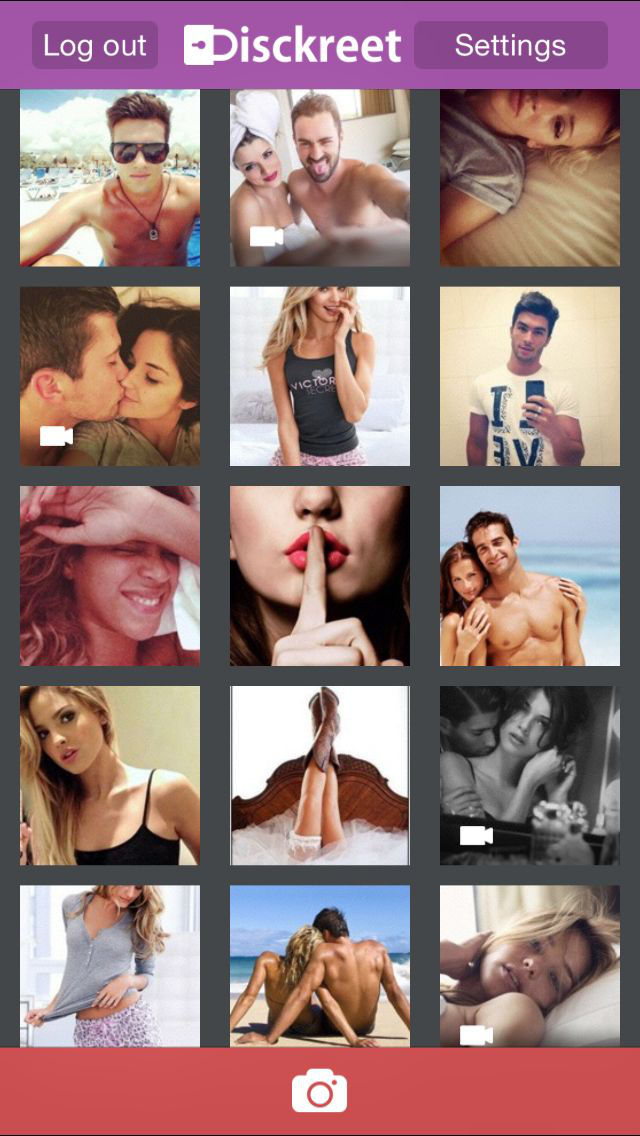Screen dimensions: 640x1136
Task: Open the cowboy boots on bed photo
Action: [x=320, y=775]
